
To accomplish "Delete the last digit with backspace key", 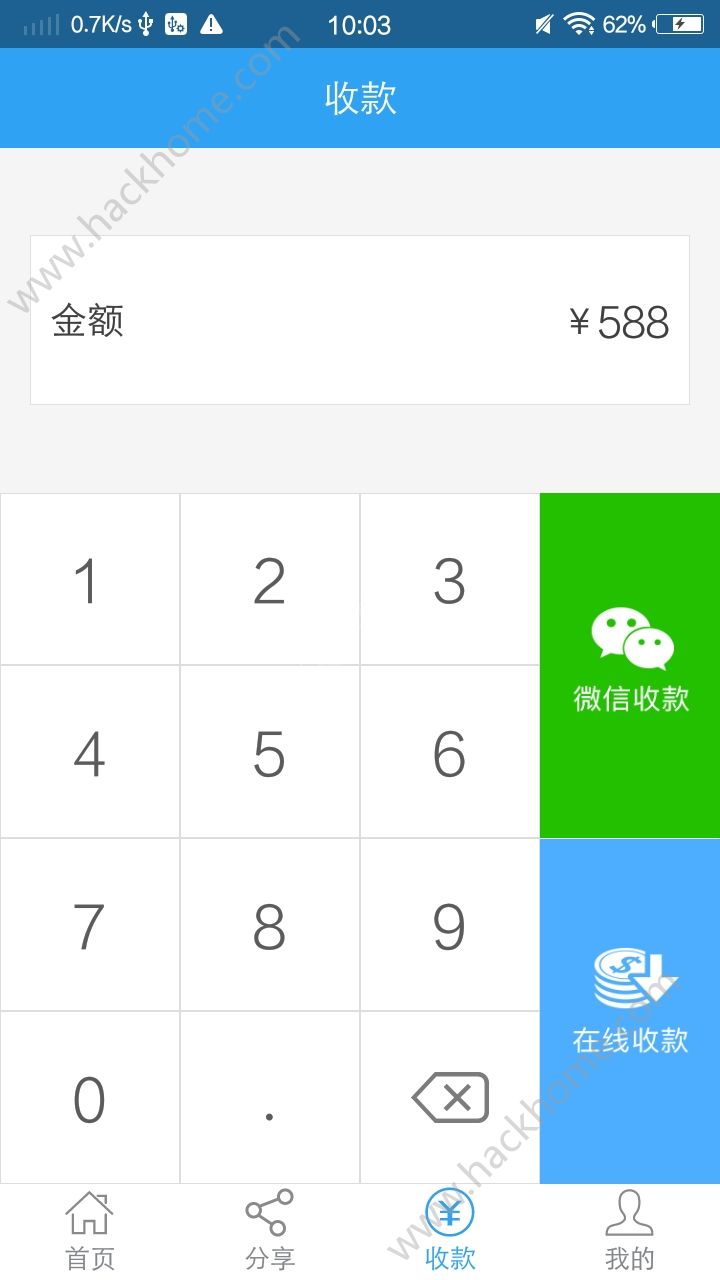I will (x=450, y=1099).
